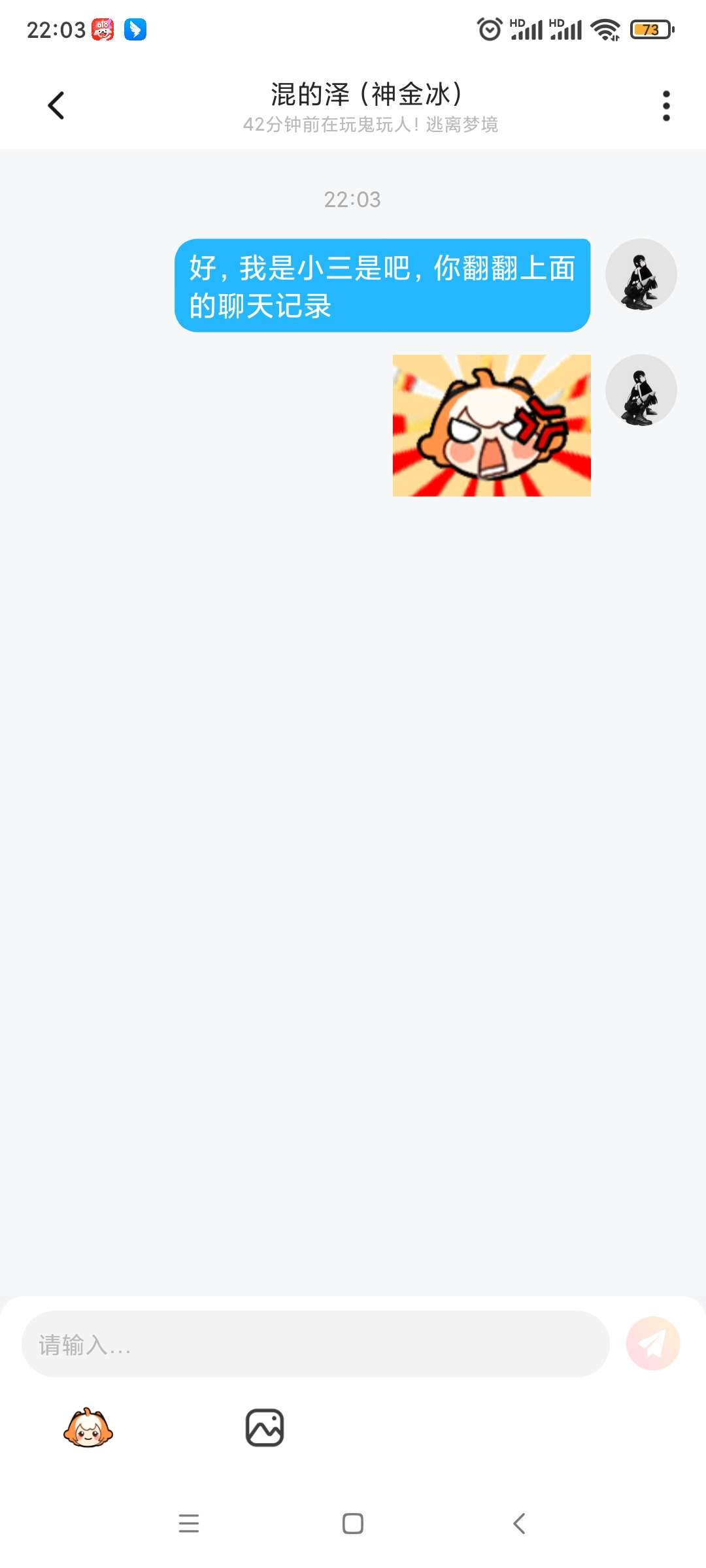The height and width of the screenshot is (1568, 706).
Task: Tap the blue text message bubble
Action: pyautogui.click(x=382, y=286)
